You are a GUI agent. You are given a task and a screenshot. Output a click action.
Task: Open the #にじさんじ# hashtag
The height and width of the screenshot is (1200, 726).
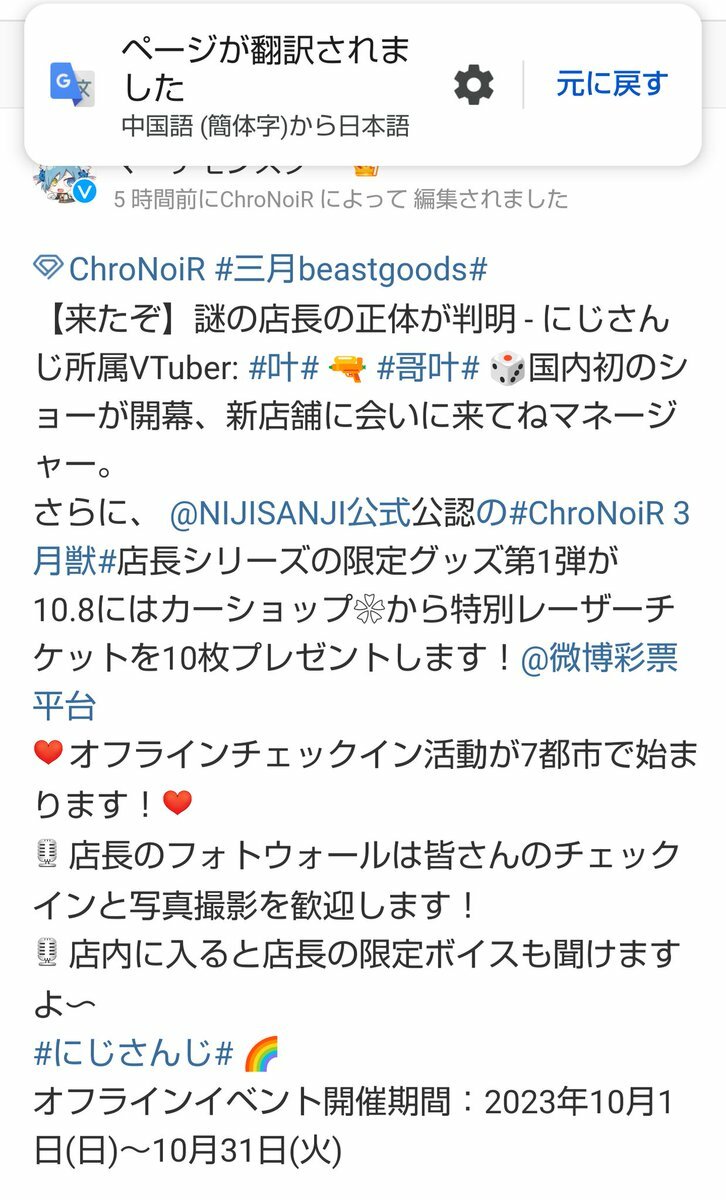(x=133, y=1053)
